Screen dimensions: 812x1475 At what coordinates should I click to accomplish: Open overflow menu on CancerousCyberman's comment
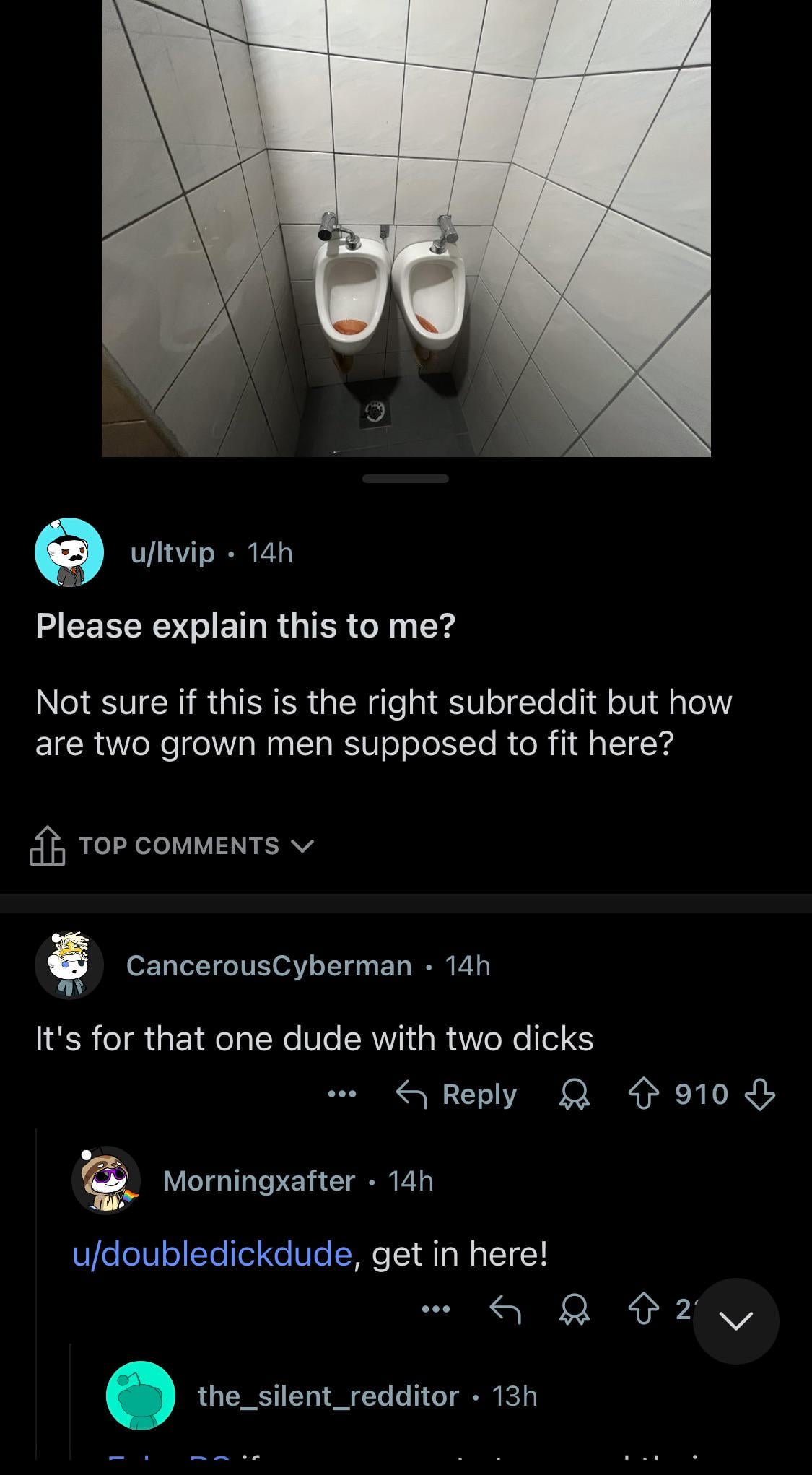pos(341,1095)
